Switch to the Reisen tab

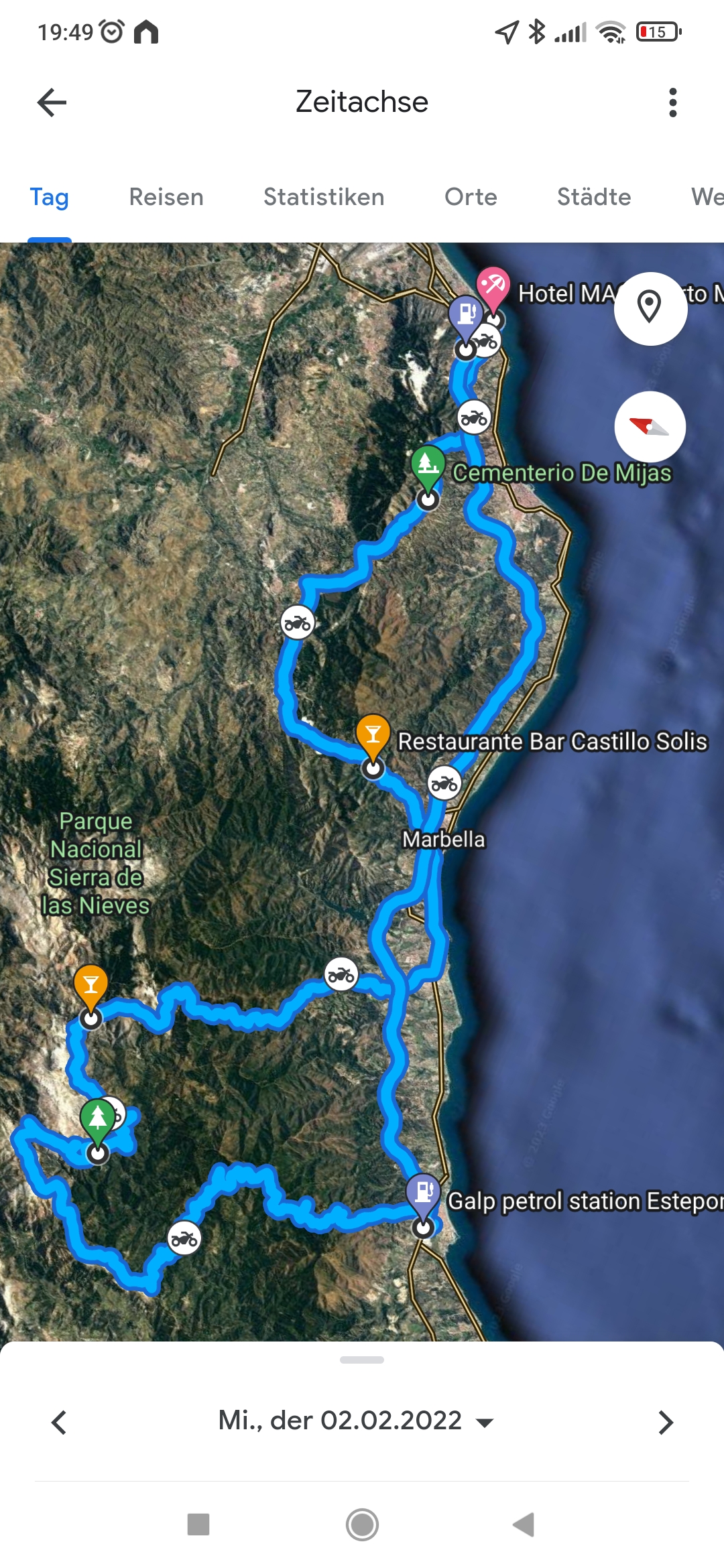(x=166, y=197)
